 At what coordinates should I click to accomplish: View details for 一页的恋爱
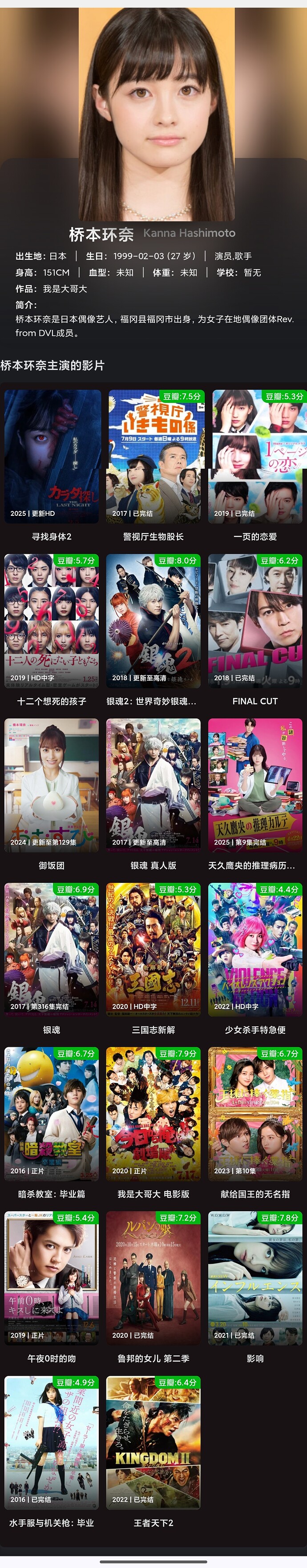click(255, 457)
